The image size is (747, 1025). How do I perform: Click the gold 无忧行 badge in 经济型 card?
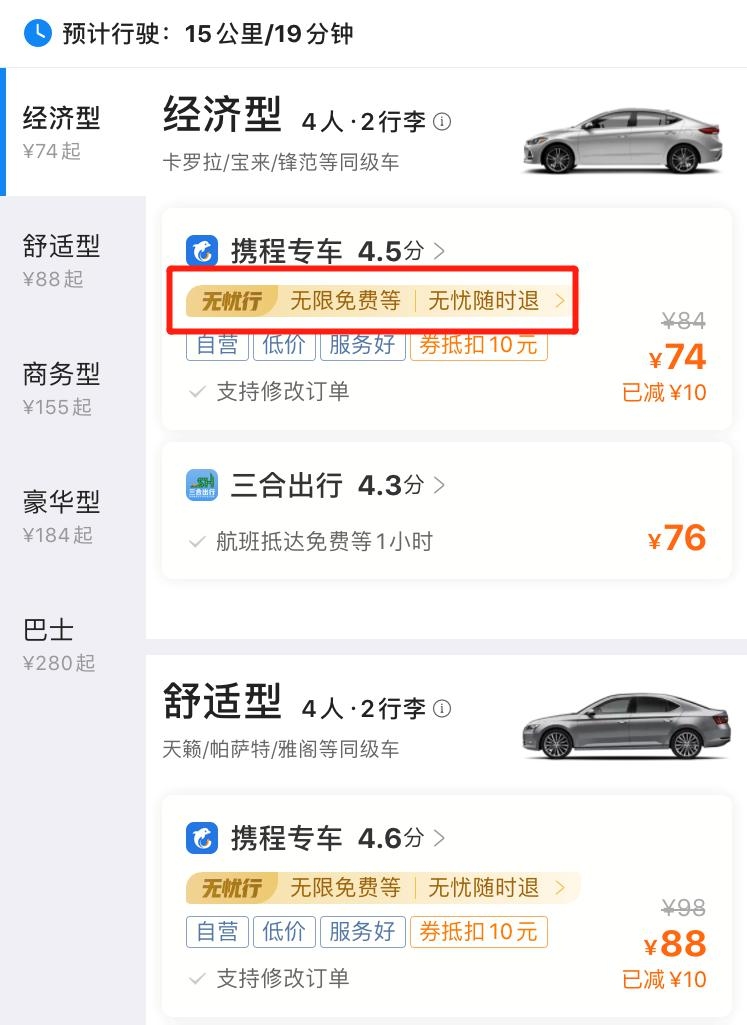233,301
